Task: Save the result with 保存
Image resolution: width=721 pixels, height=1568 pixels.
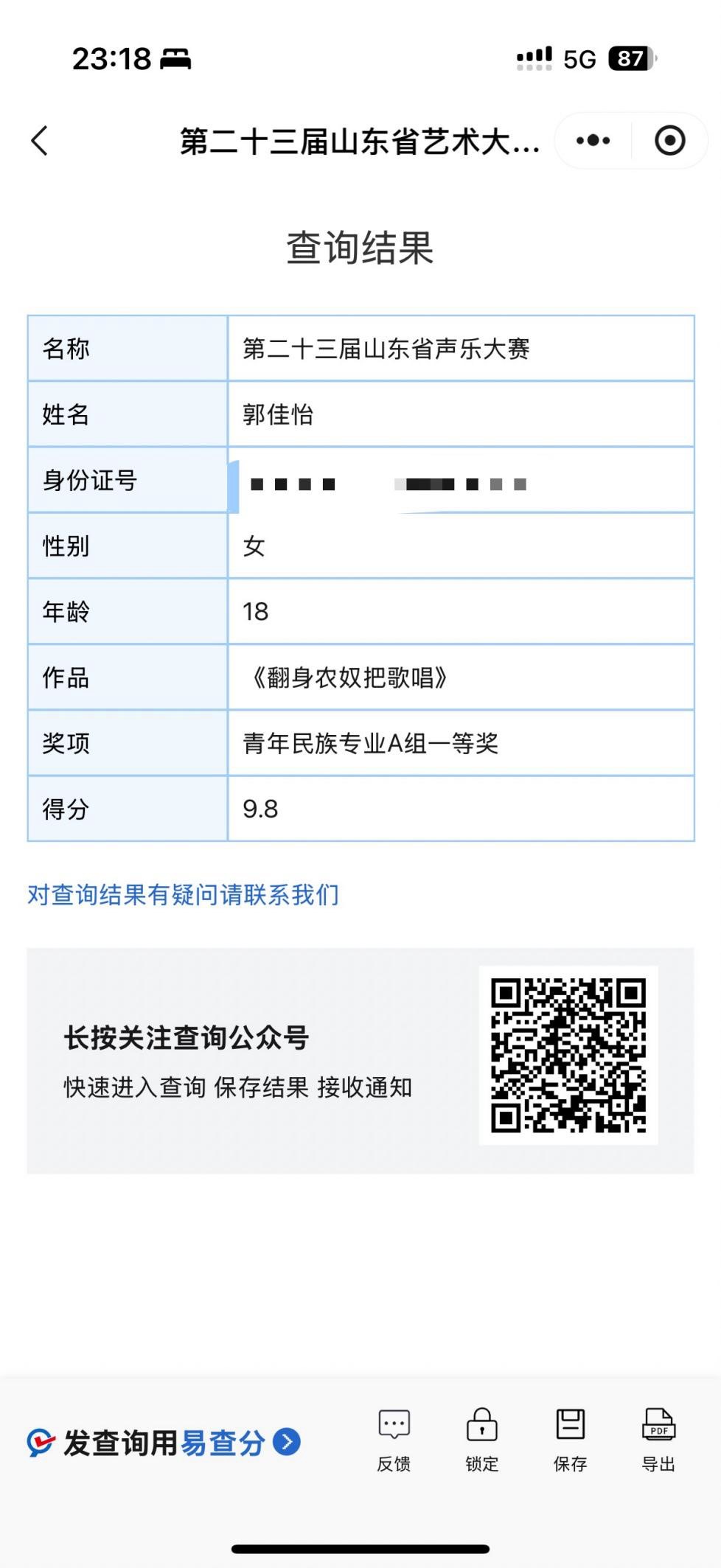Action: pos(570,1440)
